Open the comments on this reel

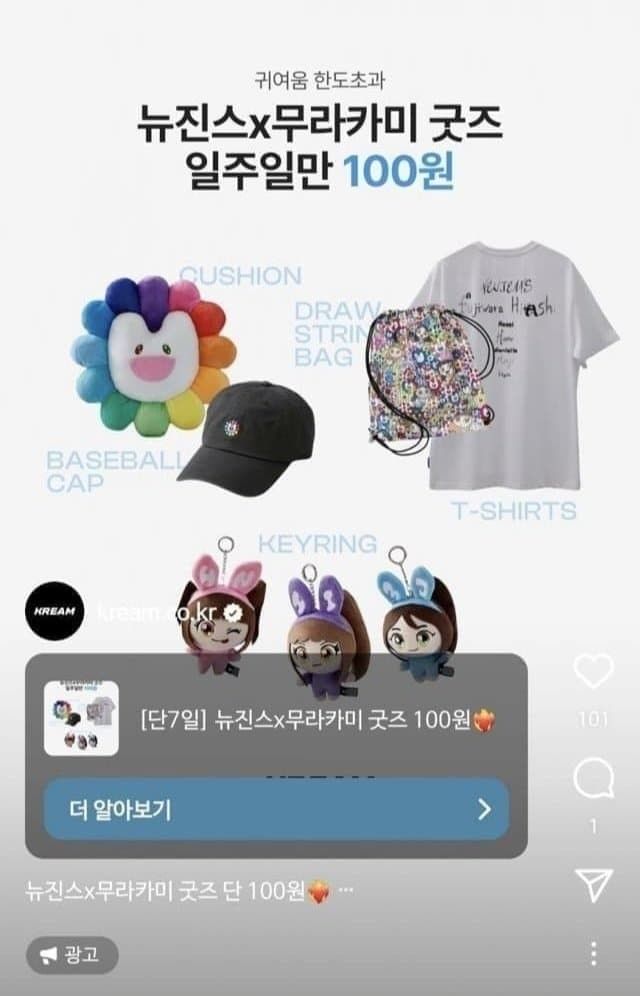click(593, 778)
